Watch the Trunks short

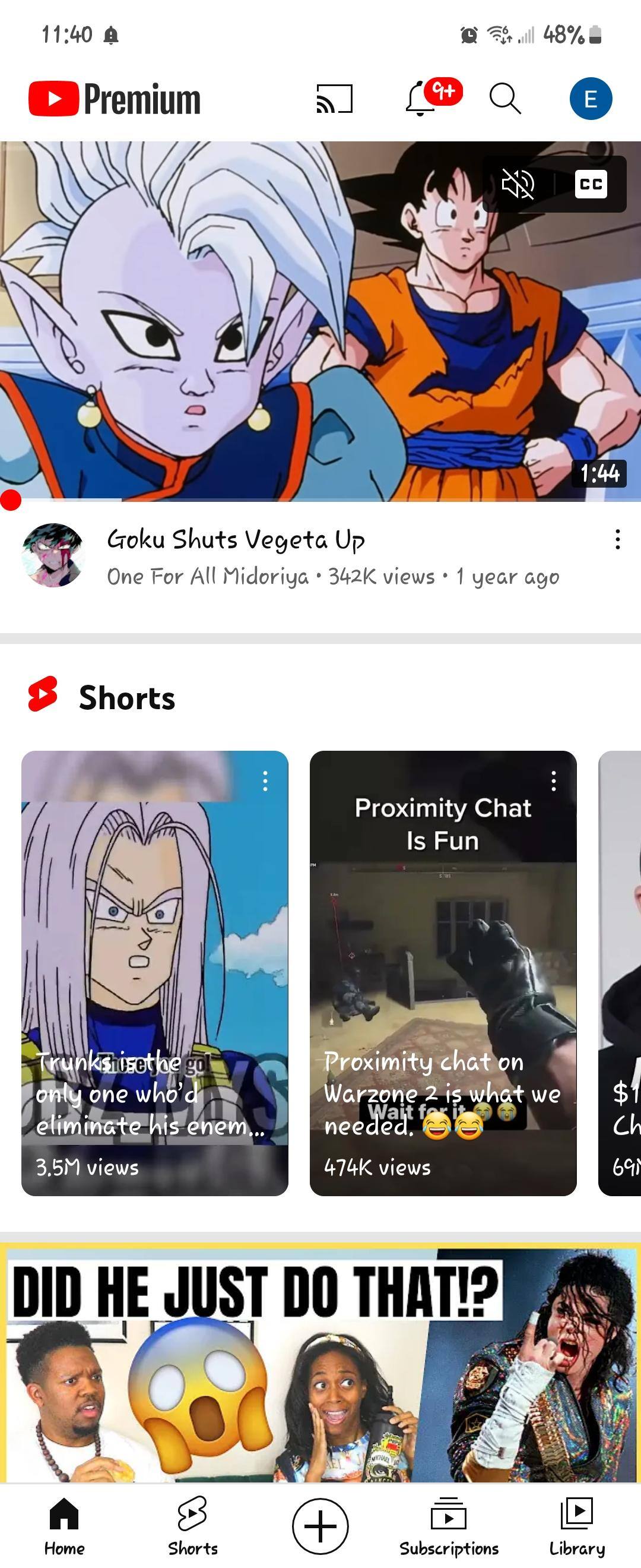154,974
